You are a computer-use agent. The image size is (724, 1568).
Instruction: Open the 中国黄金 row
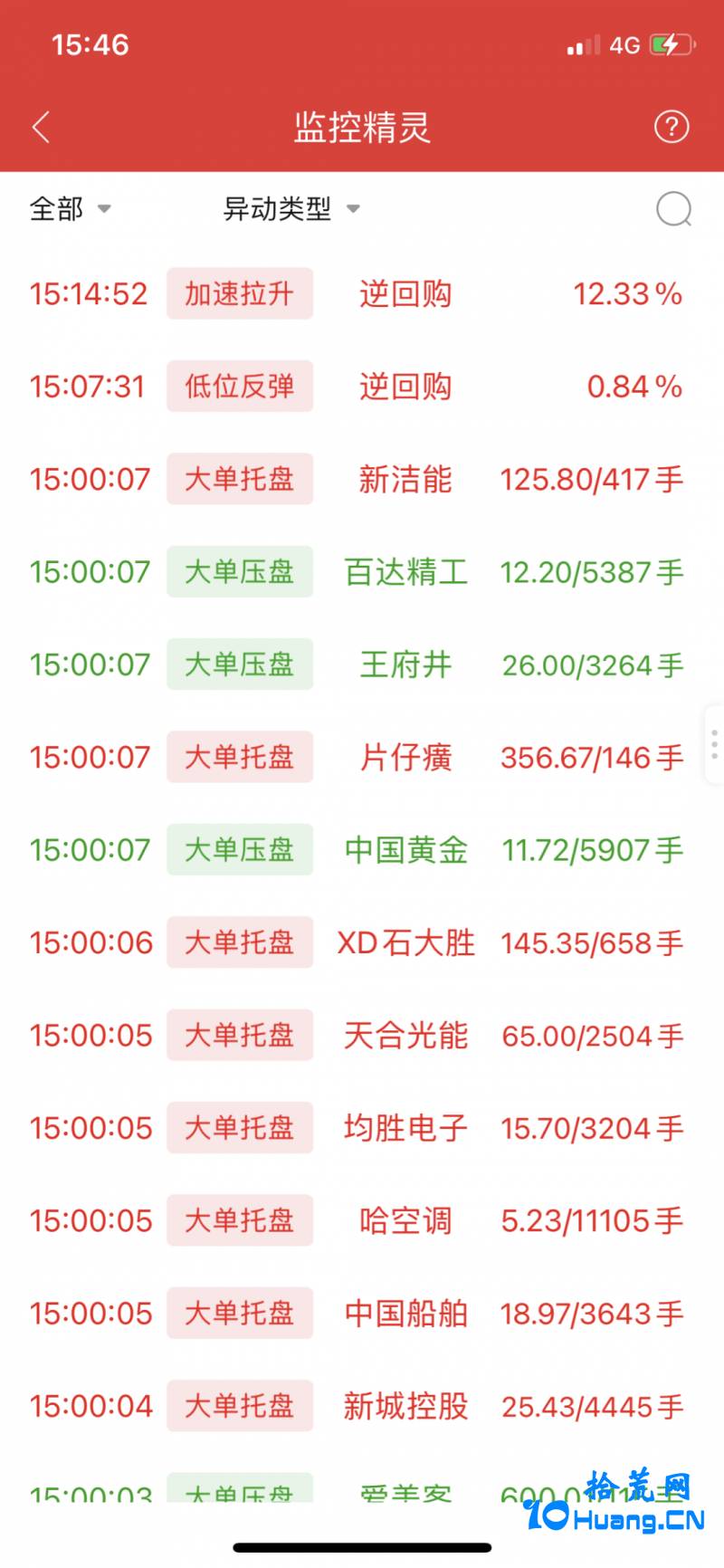(362, 850)
